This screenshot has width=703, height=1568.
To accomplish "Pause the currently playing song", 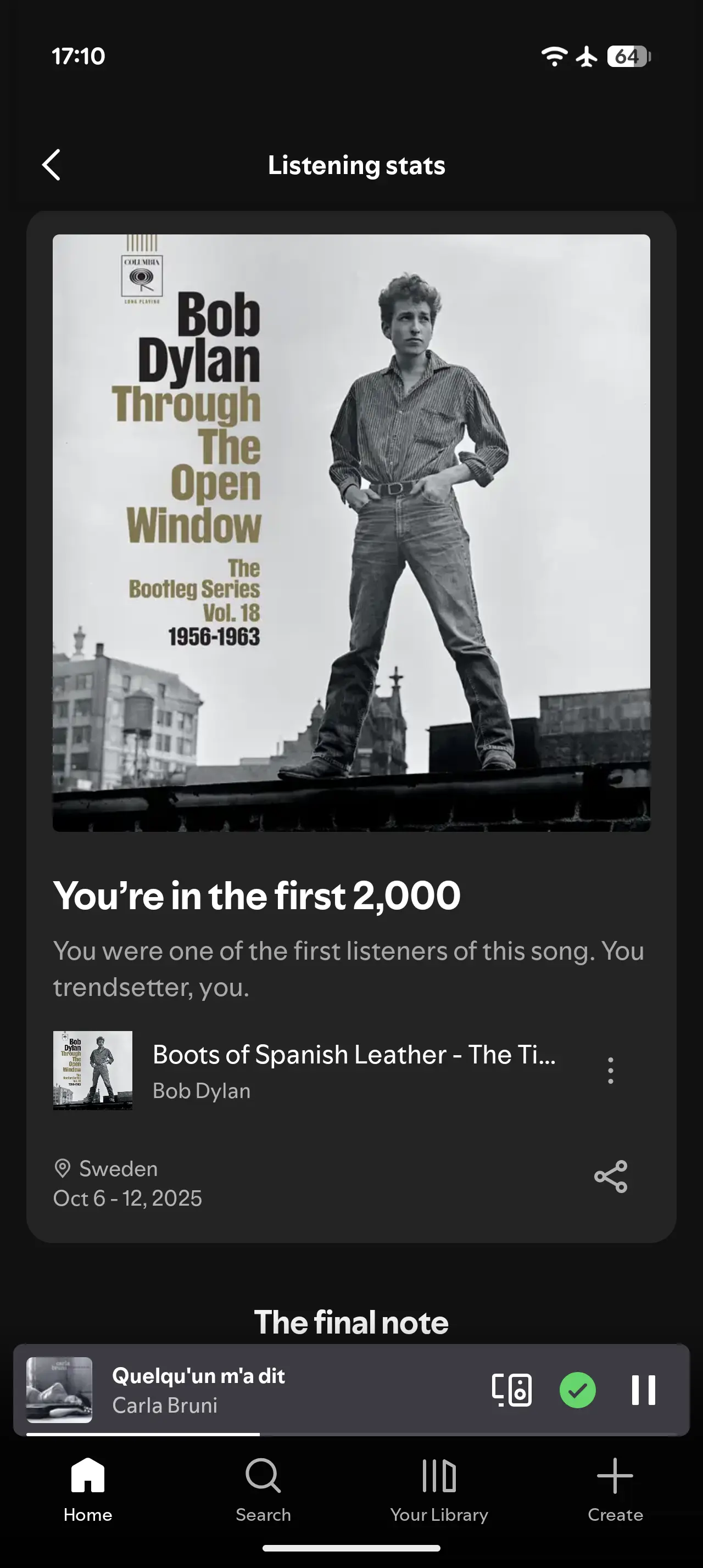I will 643,1390.
